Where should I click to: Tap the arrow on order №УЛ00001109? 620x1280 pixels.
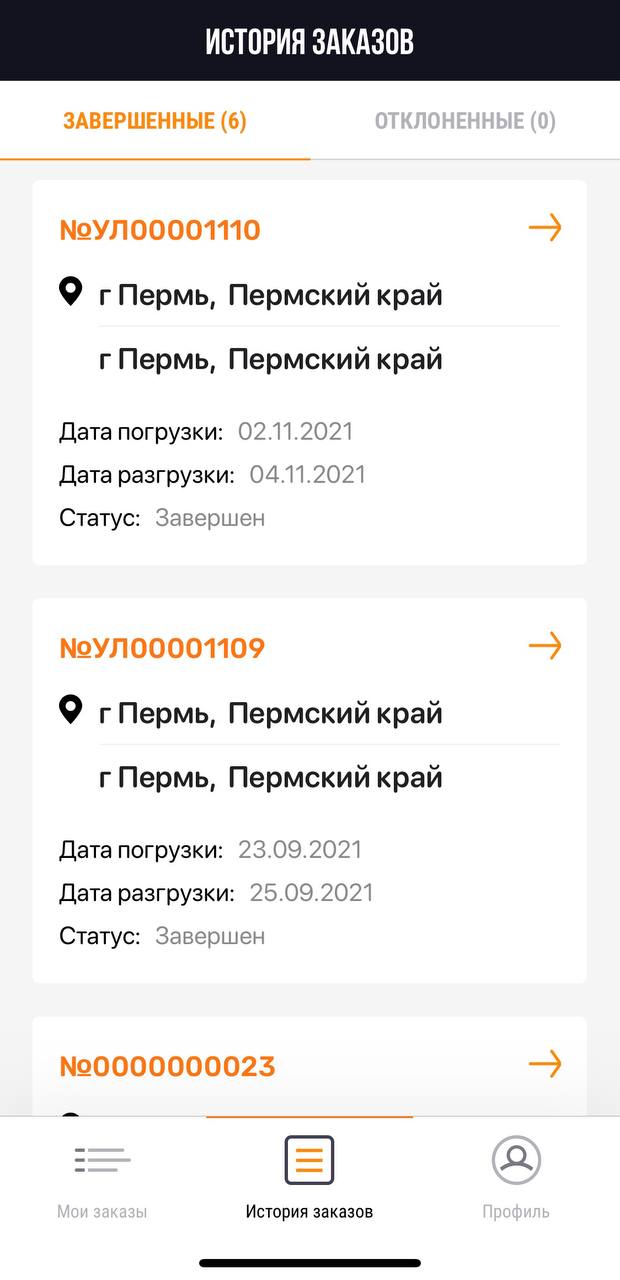pos(545,646)
